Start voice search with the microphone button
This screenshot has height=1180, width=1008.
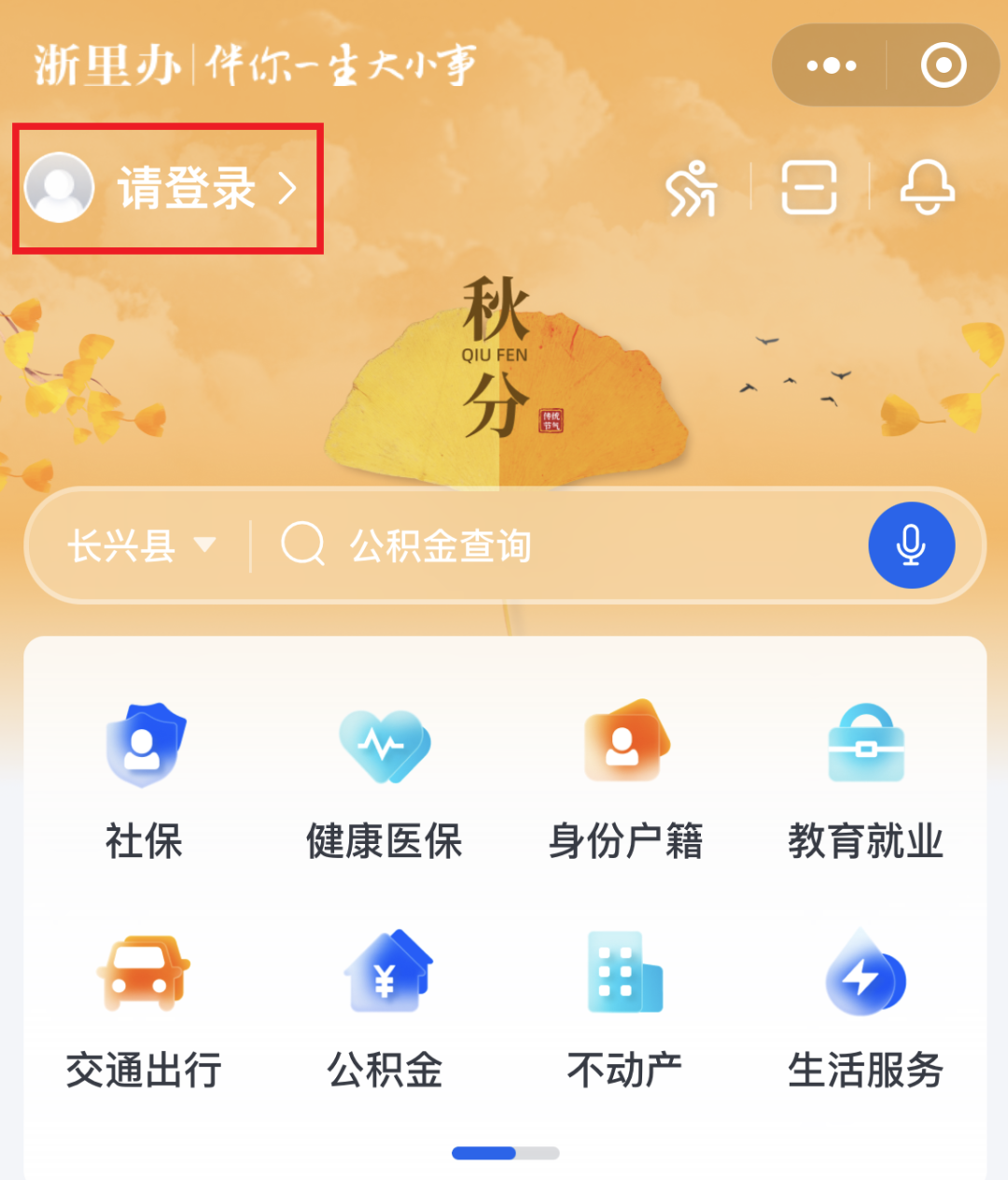[x=911, y=545]
